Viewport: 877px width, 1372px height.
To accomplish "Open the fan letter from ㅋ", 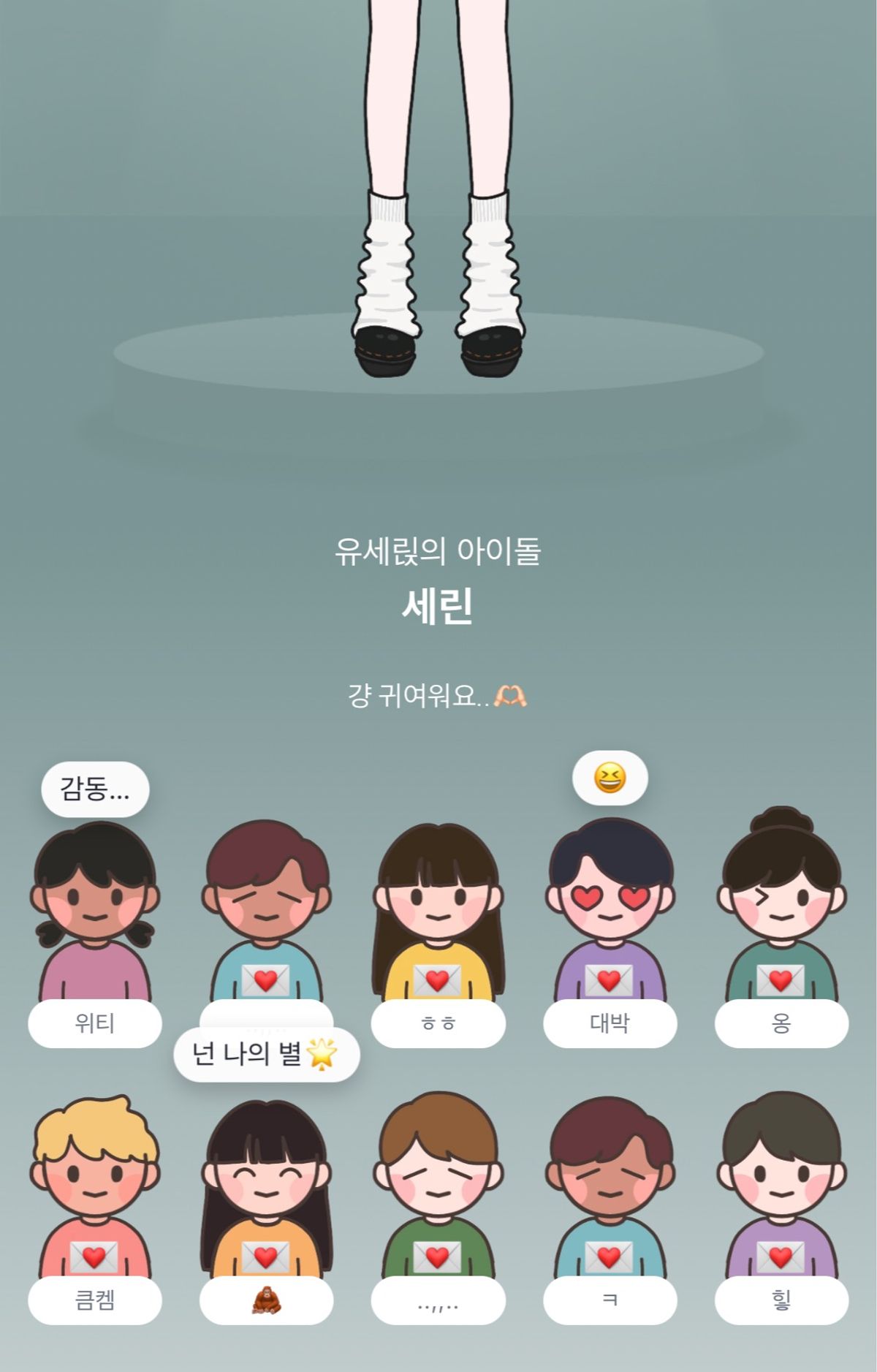I will click(609, 1257).
